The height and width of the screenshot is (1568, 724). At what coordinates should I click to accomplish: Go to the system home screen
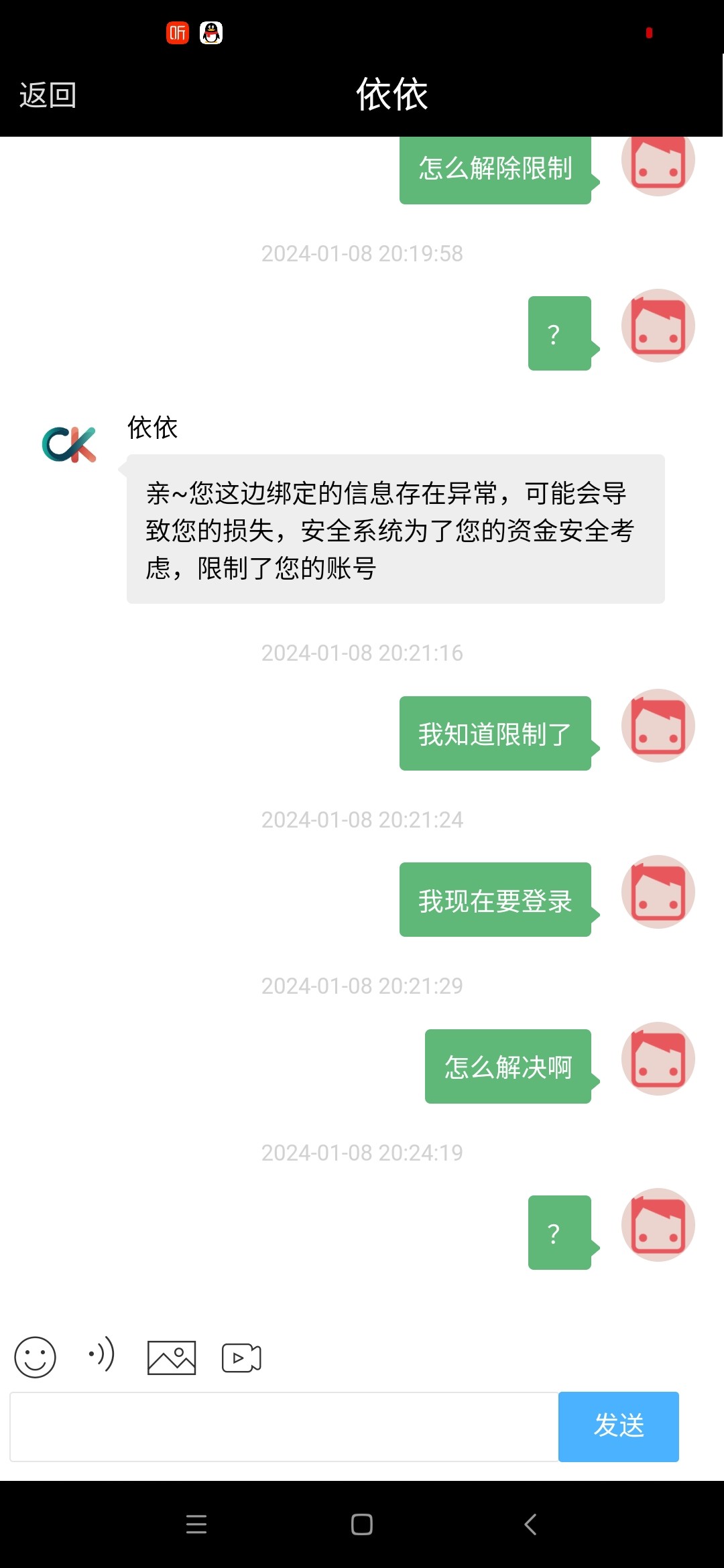(362, 1524)
